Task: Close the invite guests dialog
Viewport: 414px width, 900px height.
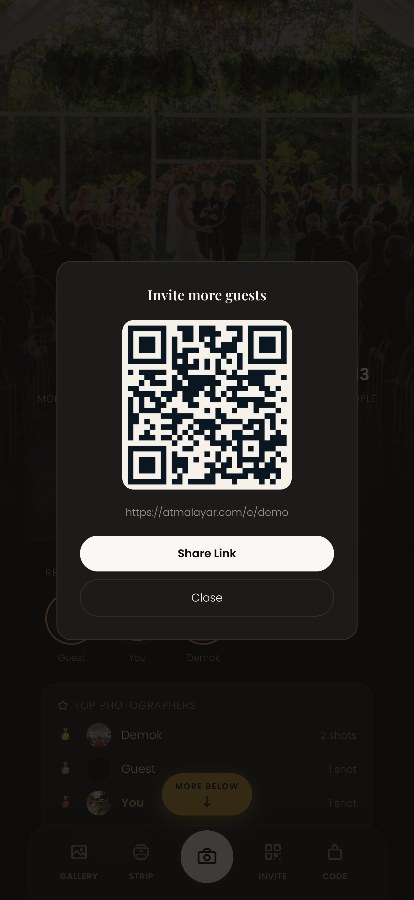Action: [207, 598]
